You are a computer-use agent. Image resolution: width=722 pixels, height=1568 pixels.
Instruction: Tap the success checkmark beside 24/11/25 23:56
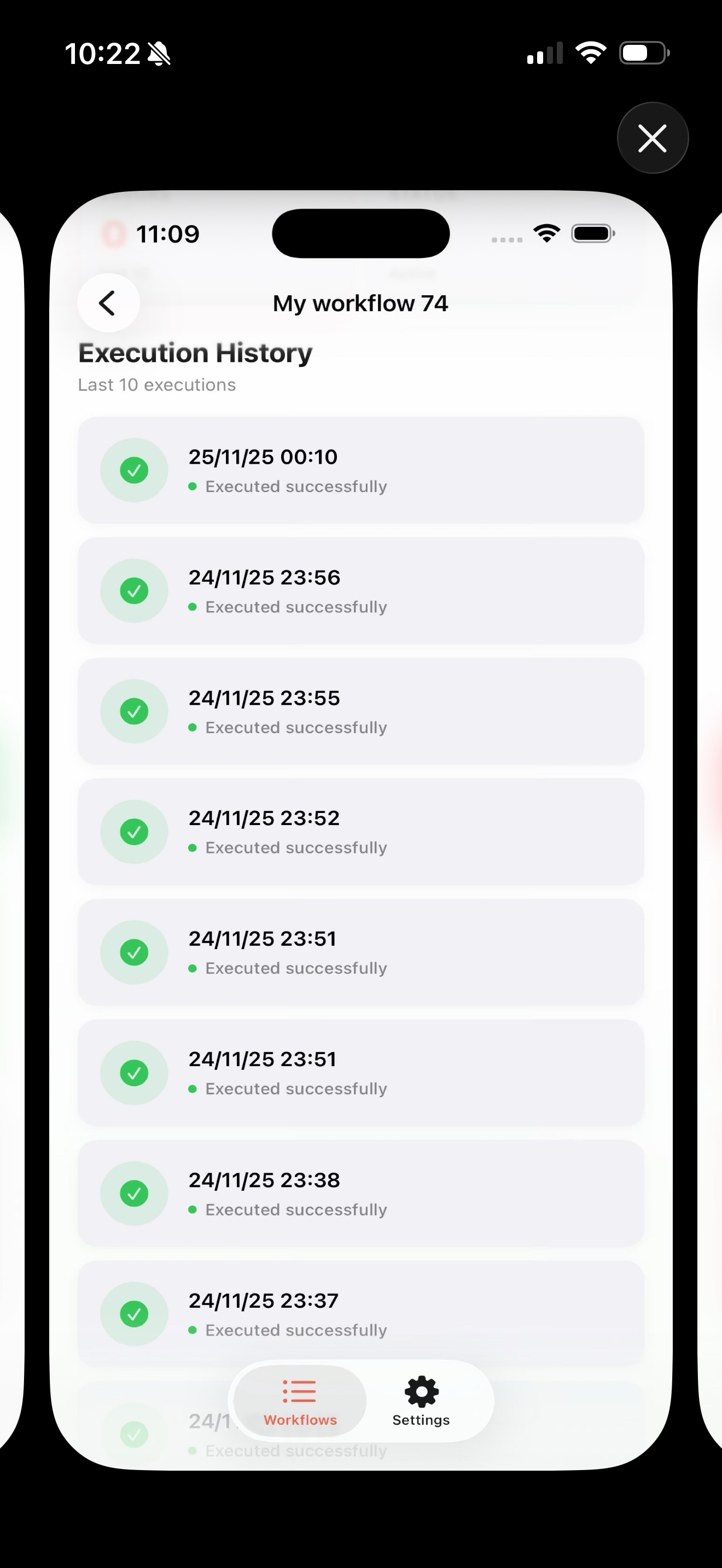[135, 590]
